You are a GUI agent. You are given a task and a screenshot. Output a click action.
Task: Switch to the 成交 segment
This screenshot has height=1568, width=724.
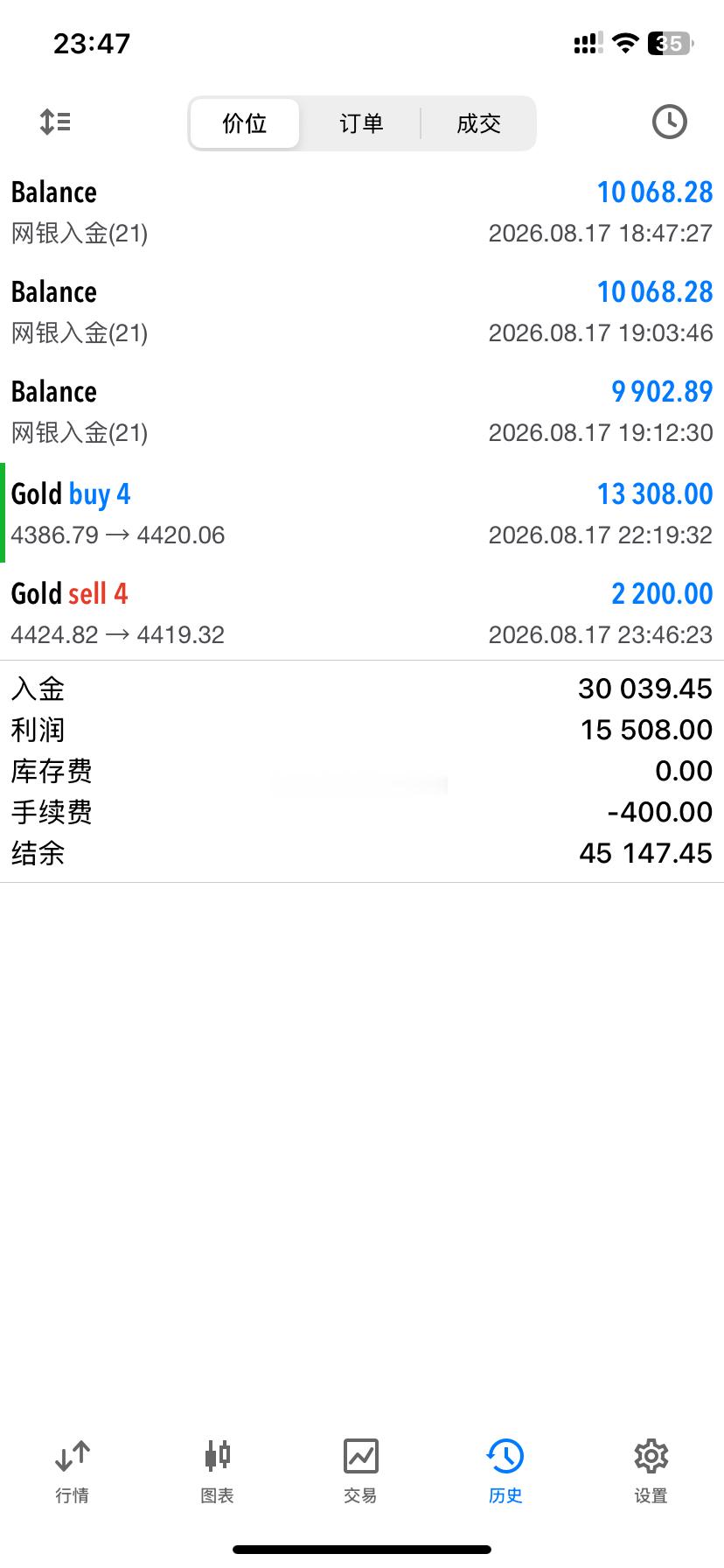click(478, 123)
